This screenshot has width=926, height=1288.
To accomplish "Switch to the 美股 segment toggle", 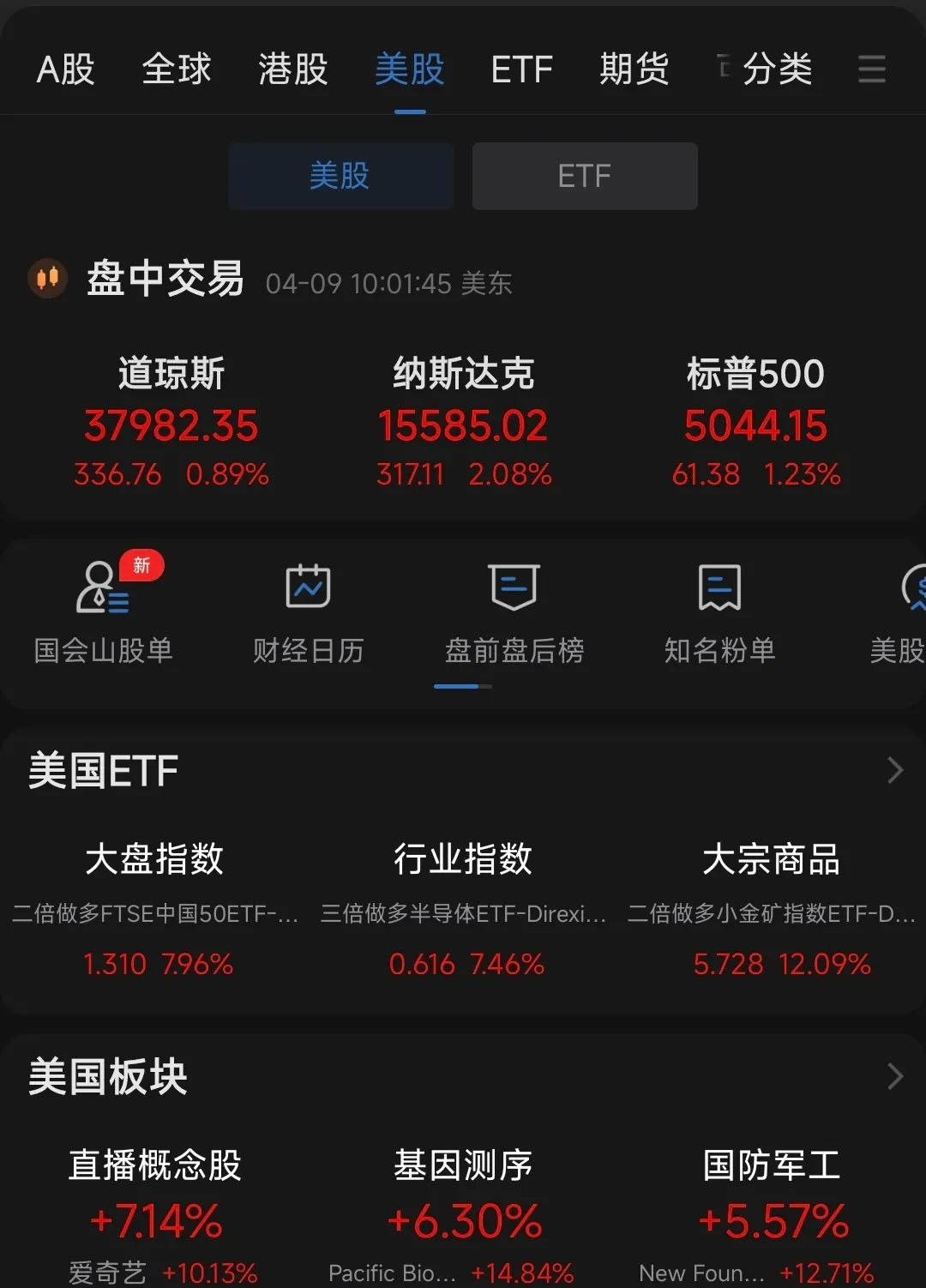I will [340, 176].
